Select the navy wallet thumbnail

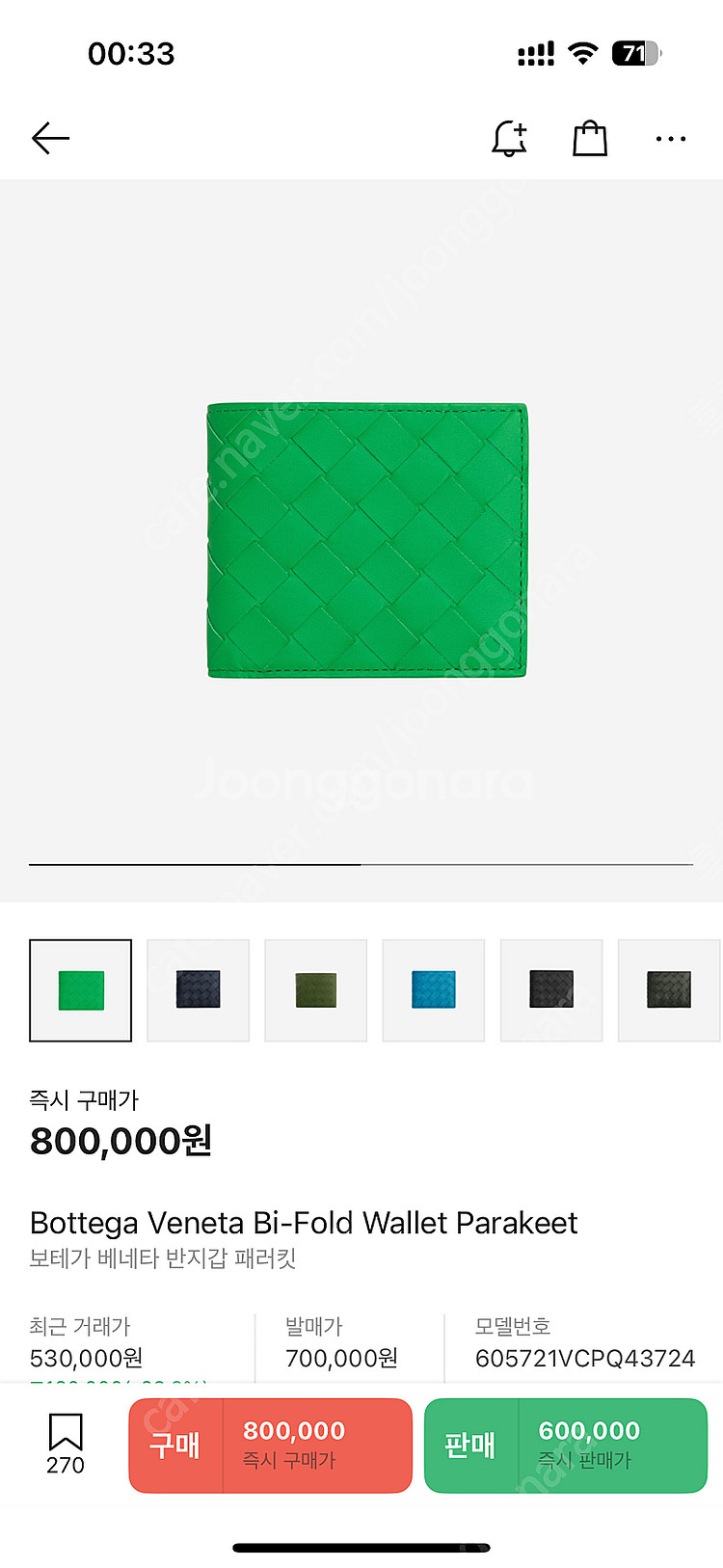click(x=199, y=990)
